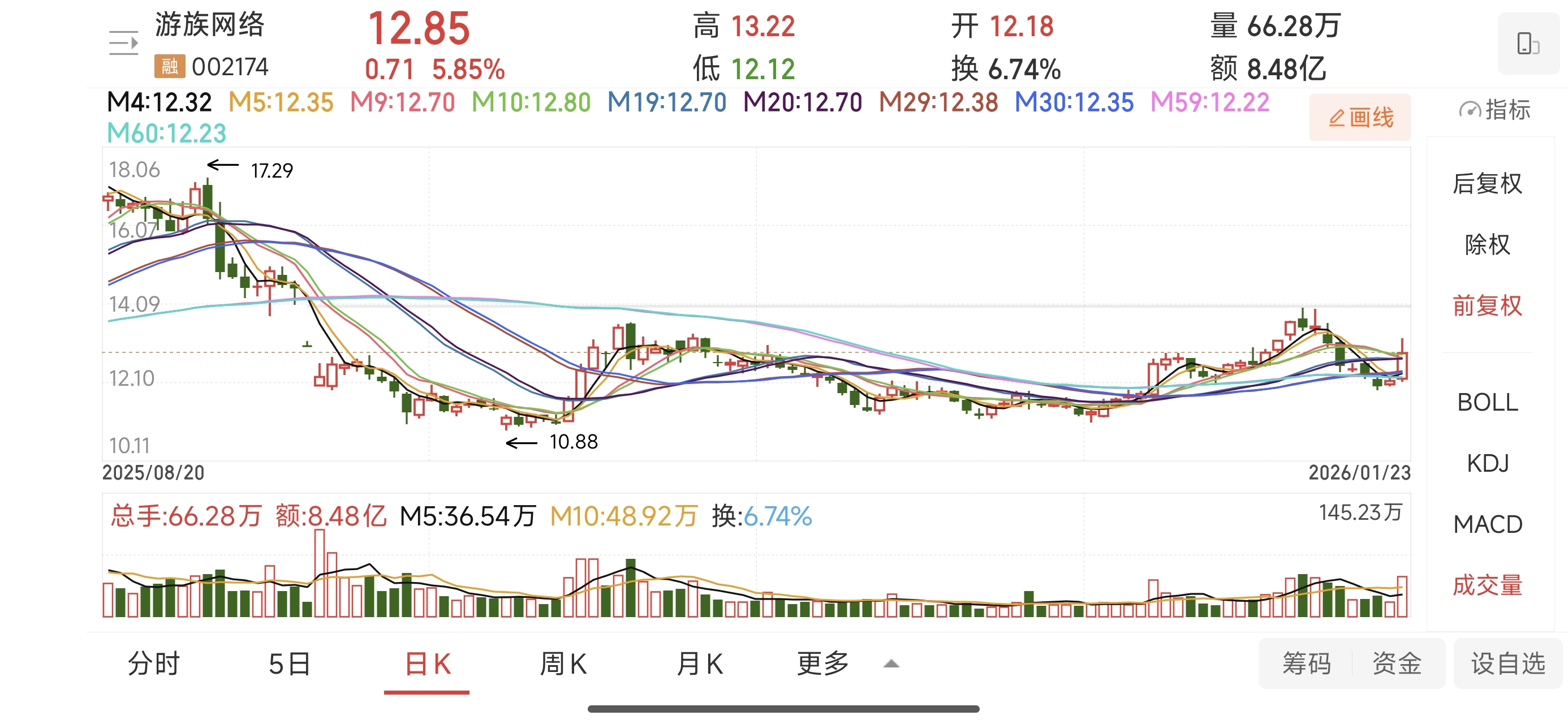Switch to the 分时 tab

point(154,663)
